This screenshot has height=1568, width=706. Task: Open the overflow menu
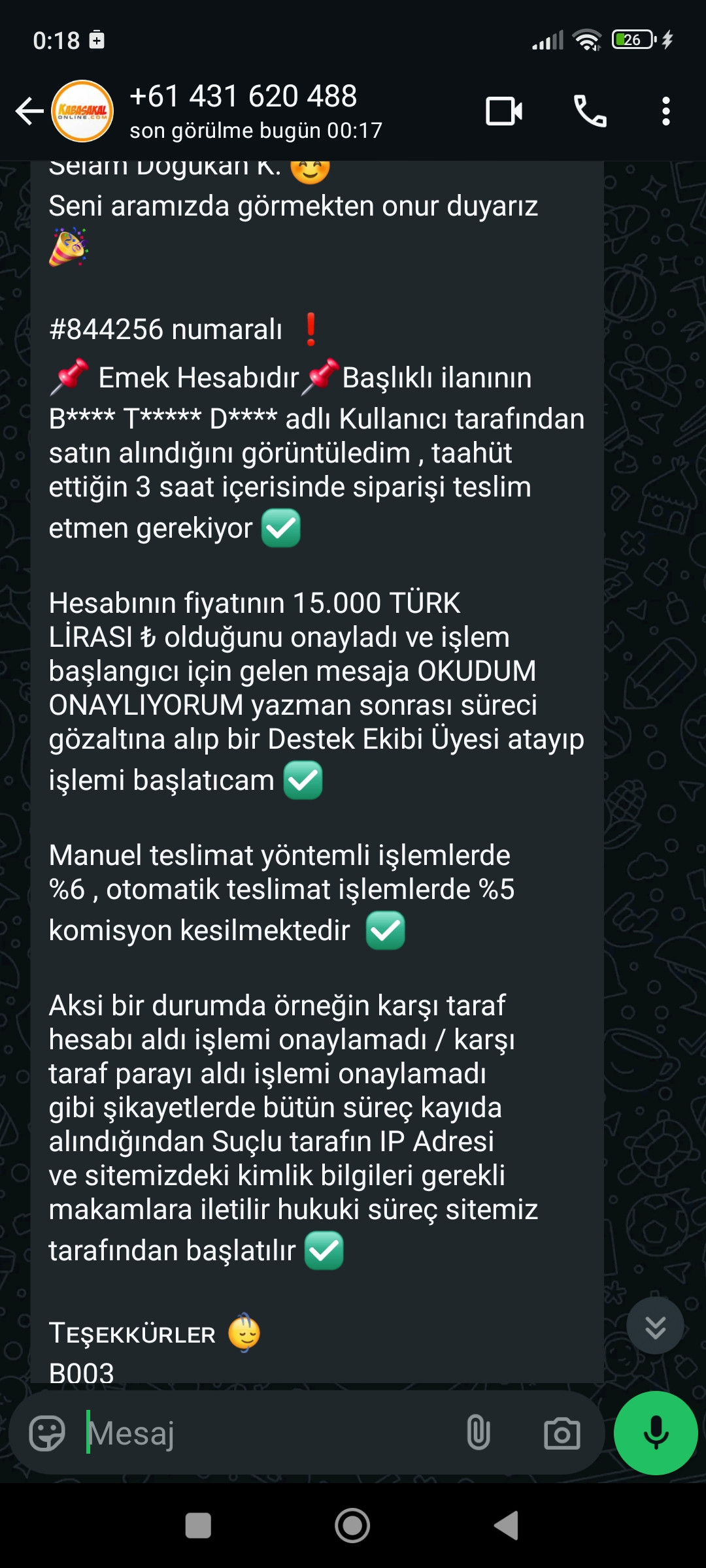tap(665, 111)
